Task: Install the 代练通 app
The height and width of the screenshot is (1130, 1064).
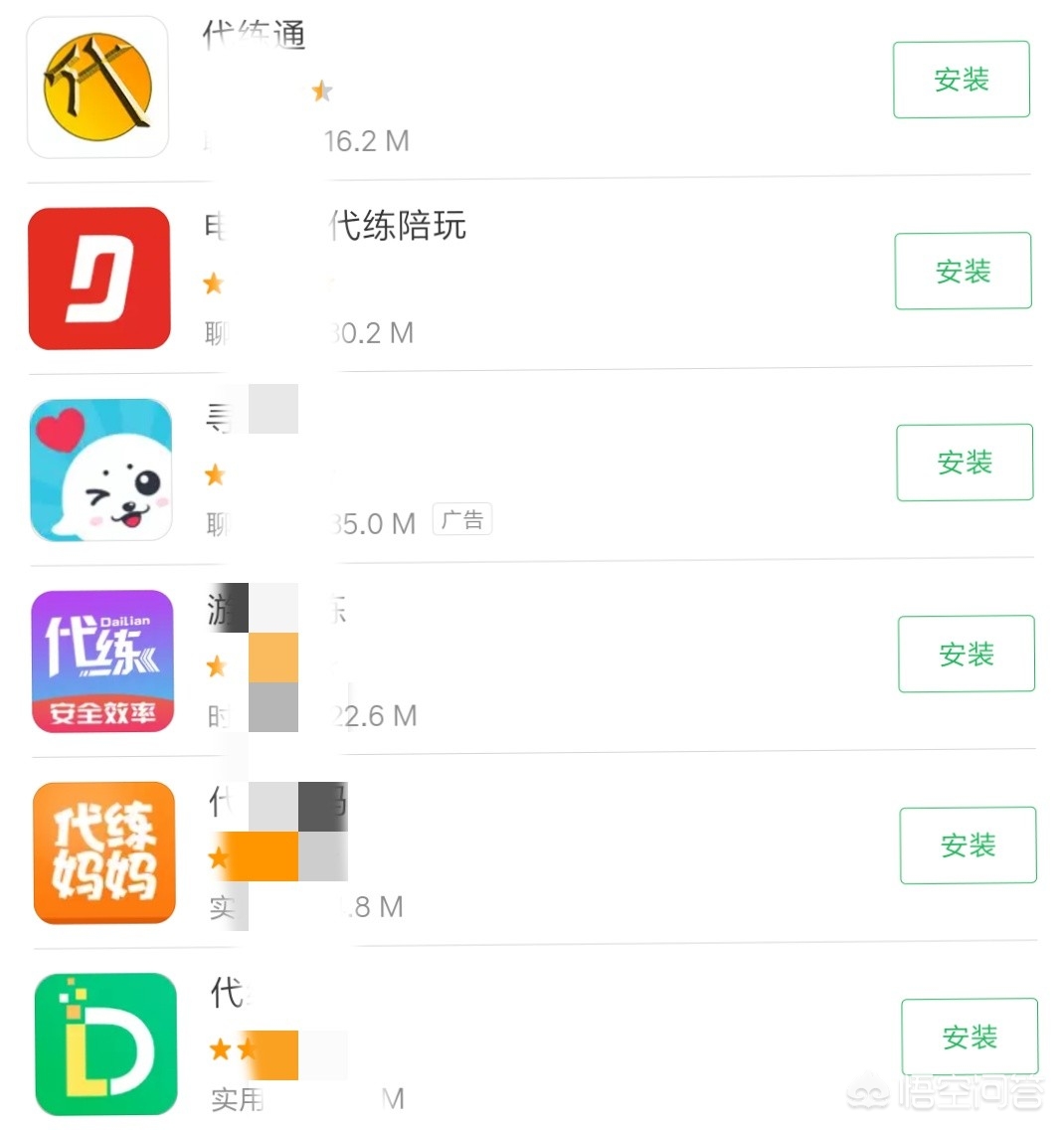Action: point(961,80)
